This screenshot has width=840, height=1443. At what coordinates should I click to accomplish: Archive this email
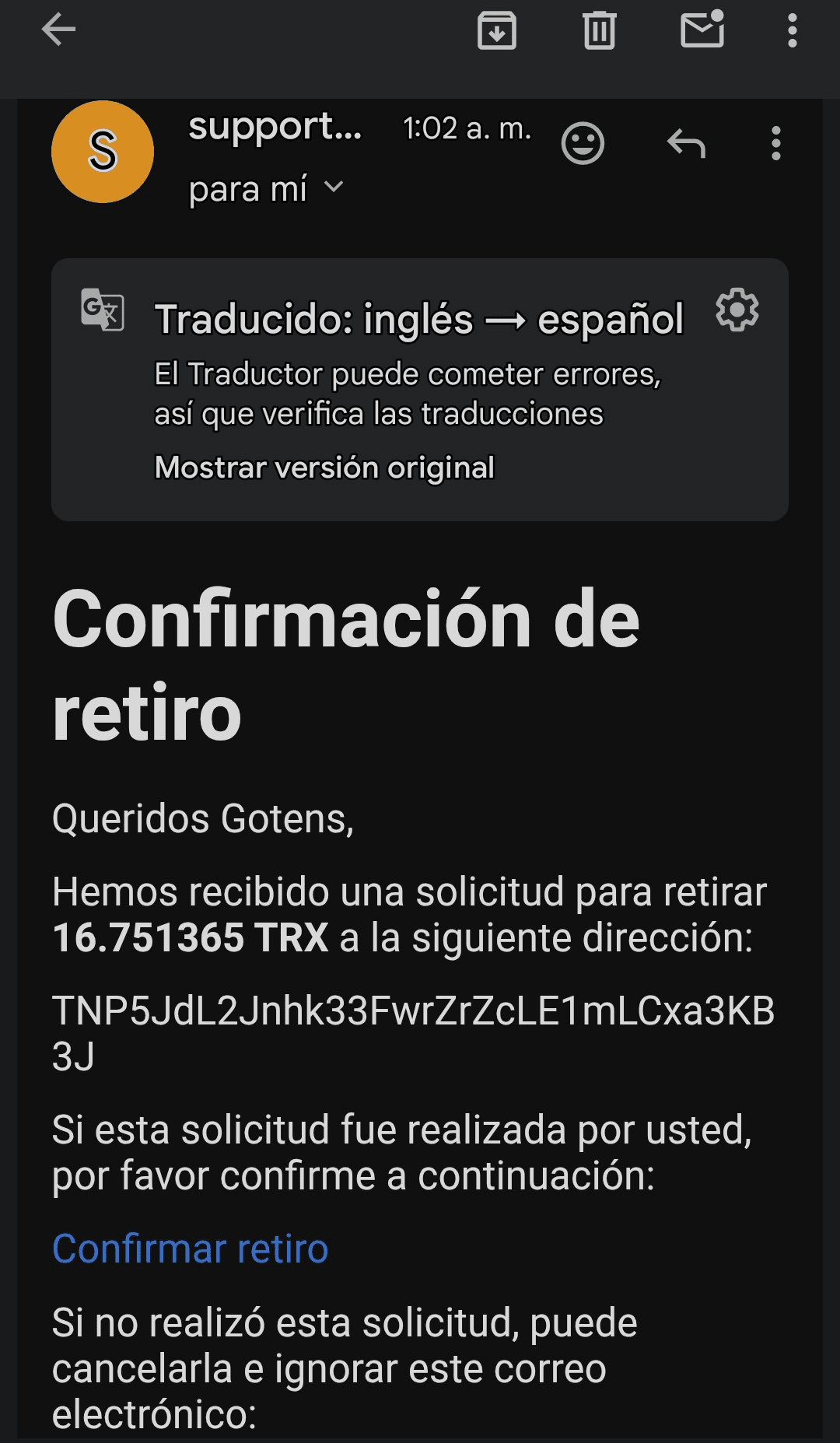[x=496, y=31]
